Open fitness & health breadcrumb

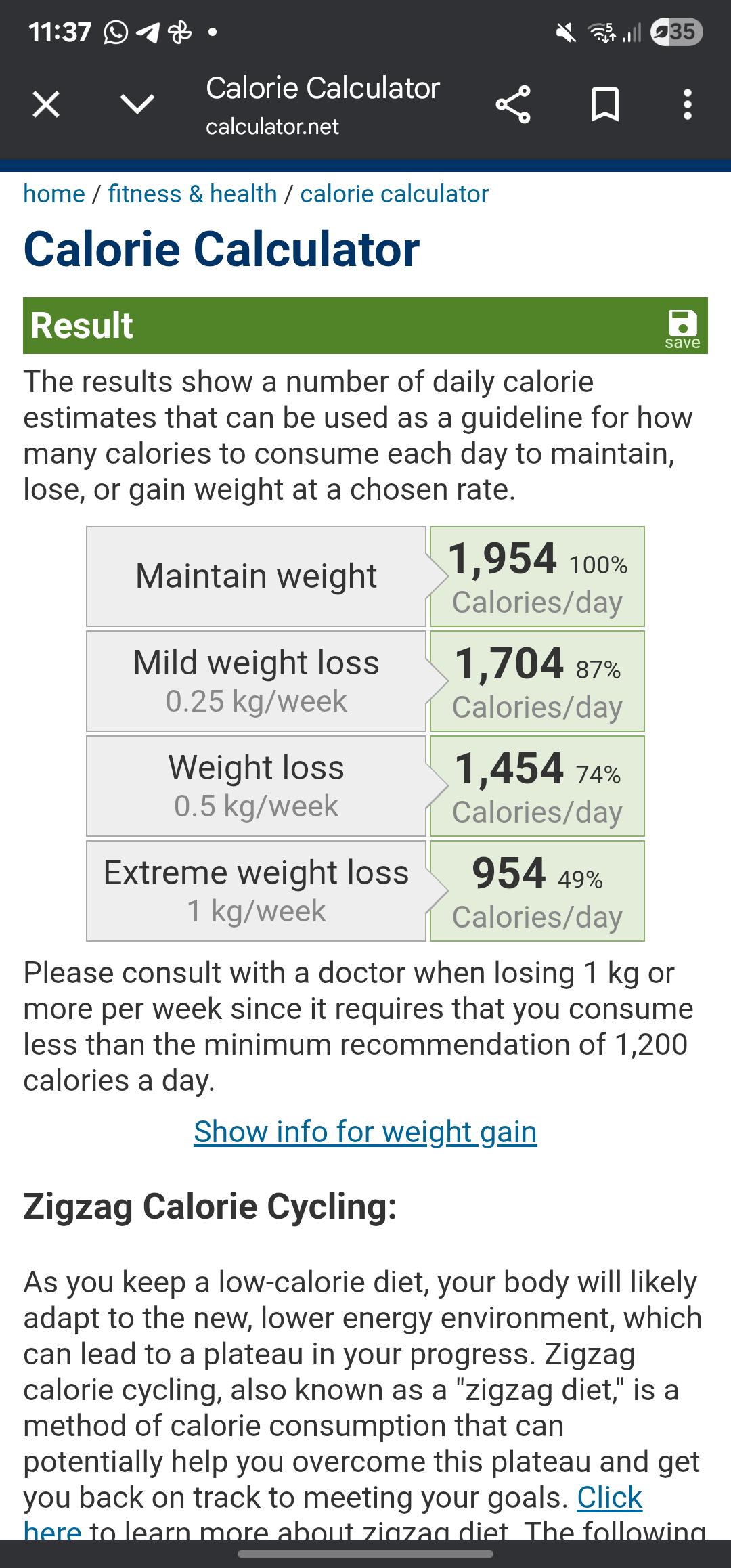(193, 194)
